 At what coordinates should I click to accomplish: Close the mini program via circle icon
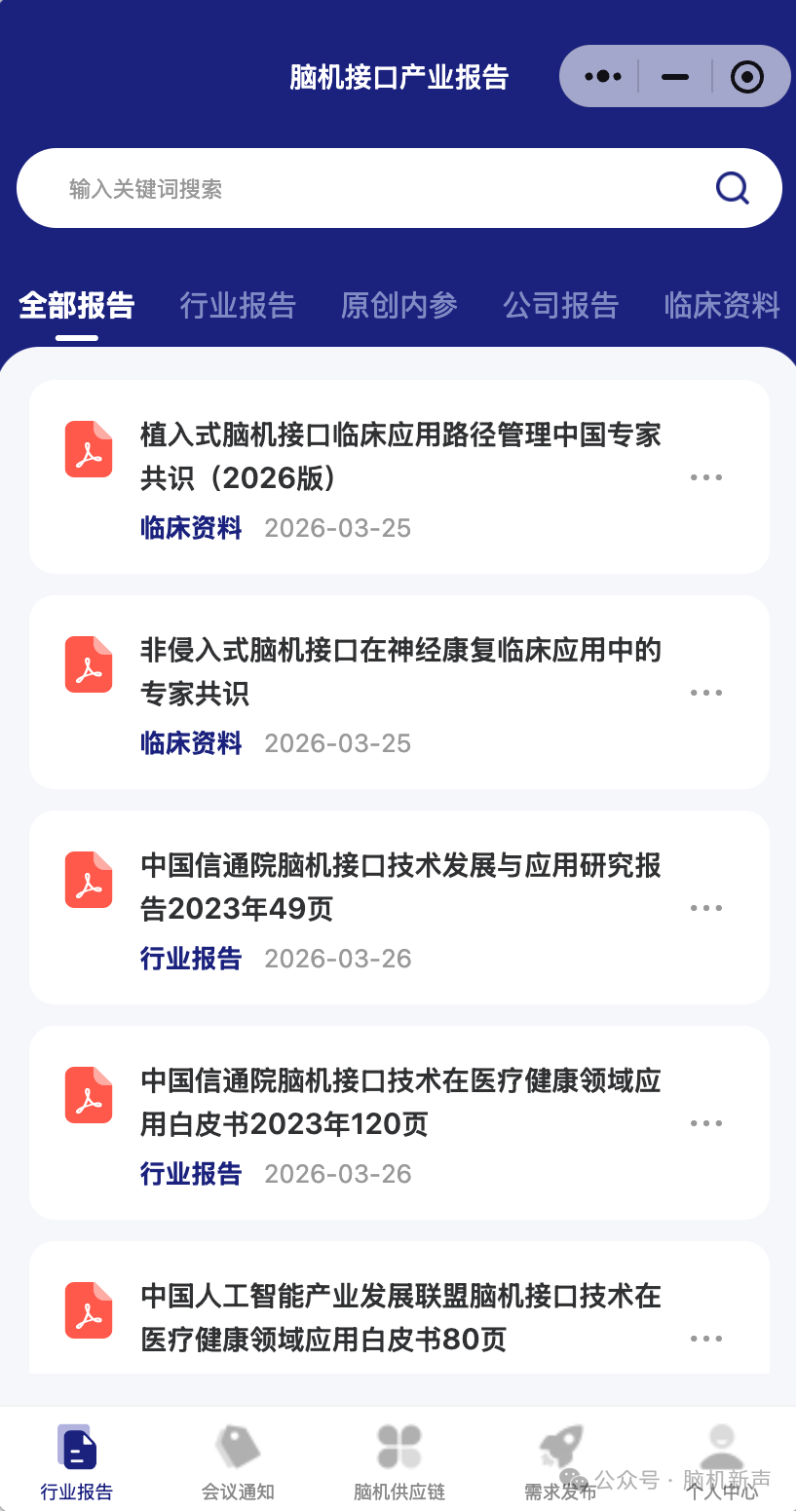pos(747,76)
